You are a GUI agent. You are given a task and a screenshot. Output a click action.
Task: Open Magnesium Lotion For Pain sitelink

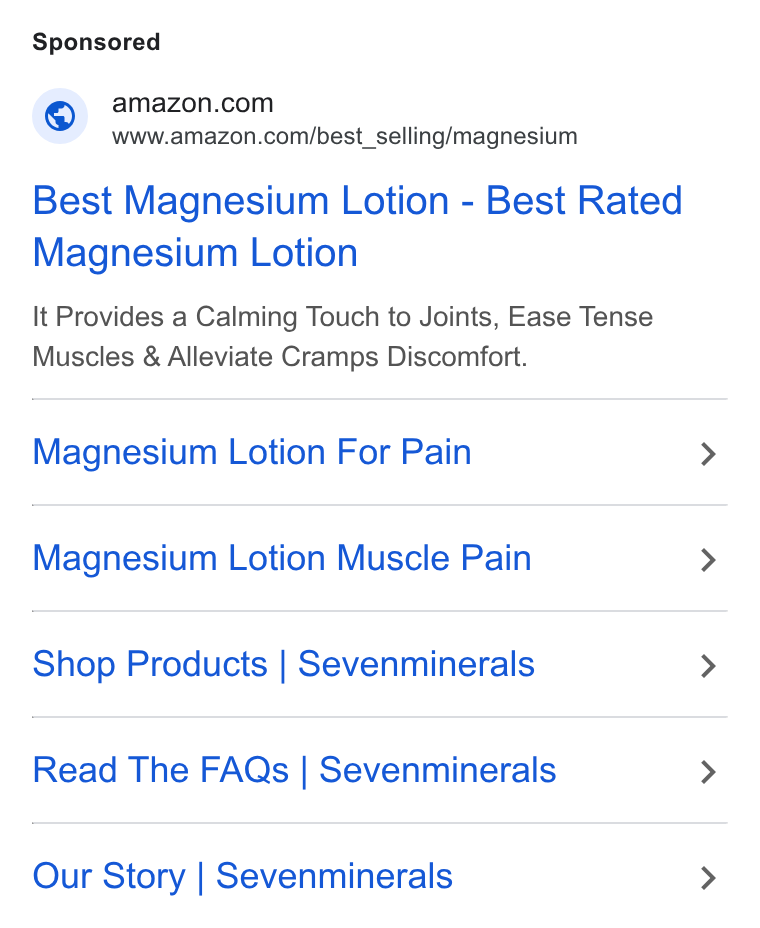point(379,453)
